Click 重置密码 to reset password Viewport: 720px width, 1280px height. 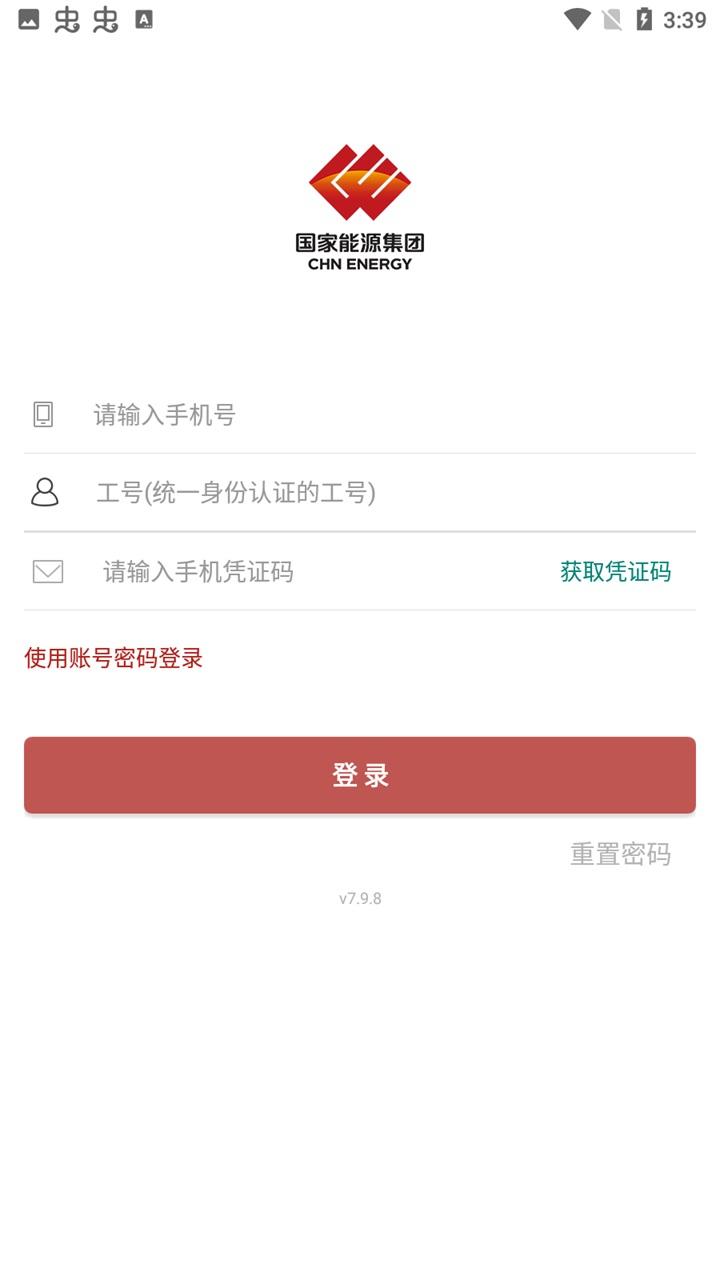pos(621,853)
